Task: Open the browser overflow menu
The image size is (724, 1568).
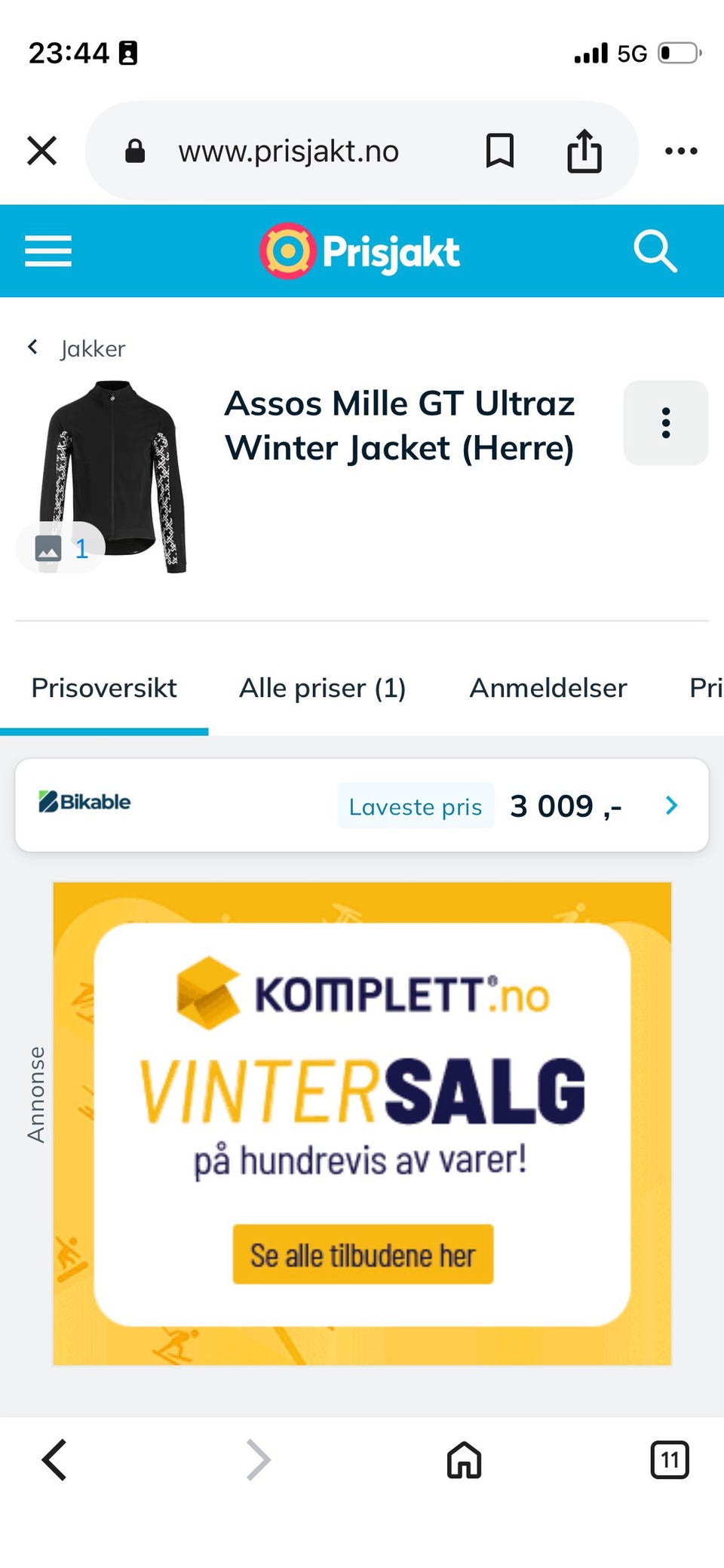Action: [x=680, y=150]
